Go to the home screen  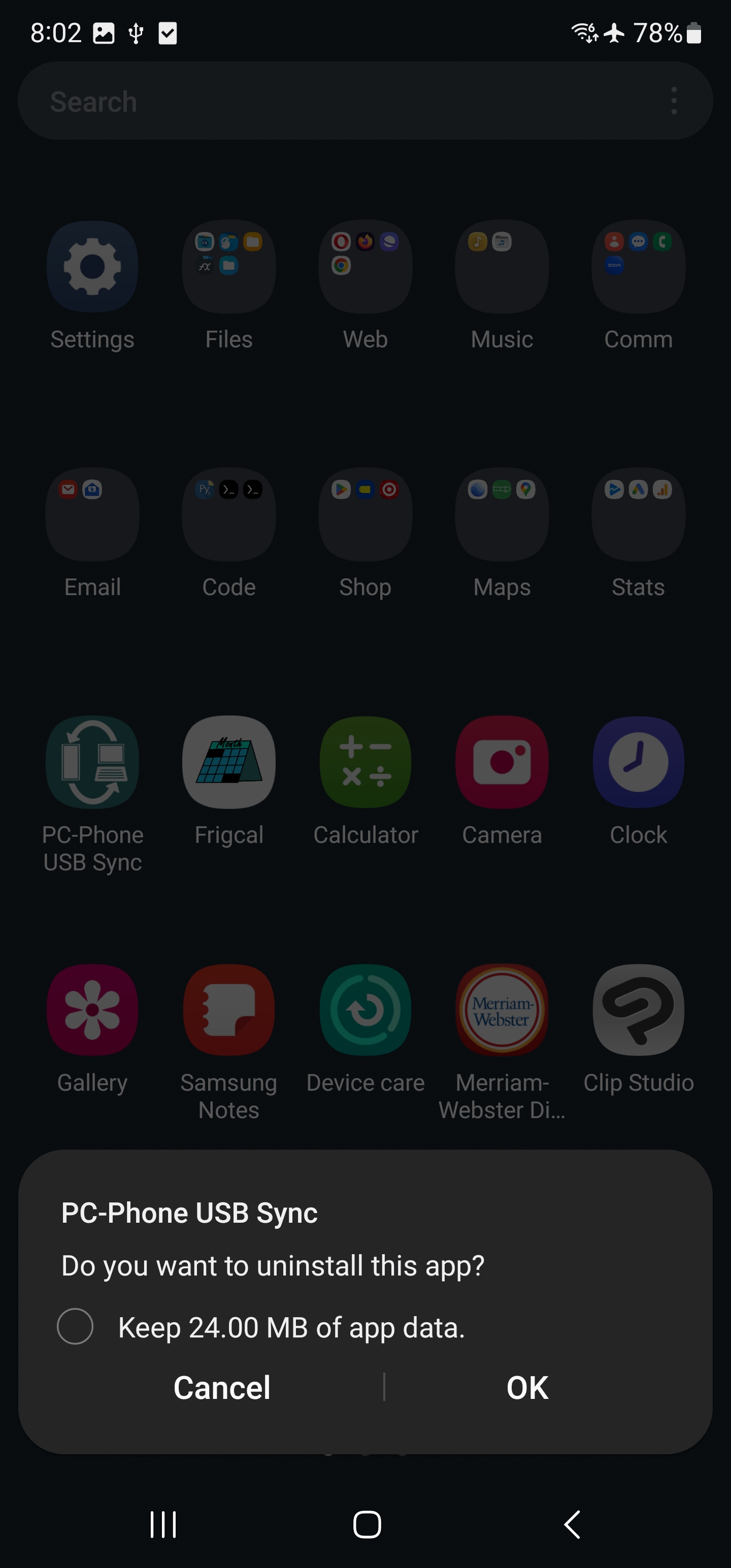(x=367, y=1525)
